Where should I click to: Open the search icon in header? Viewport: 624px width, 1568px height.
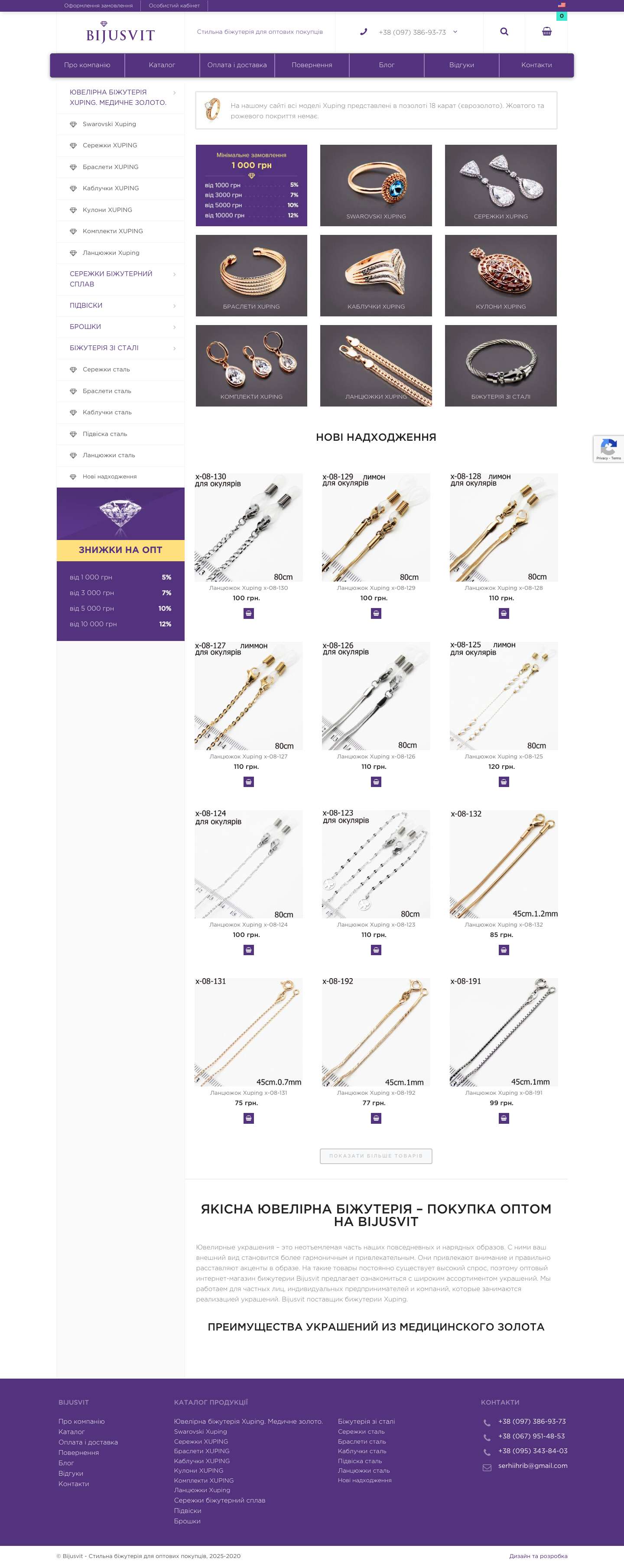(x=504, y=32)
